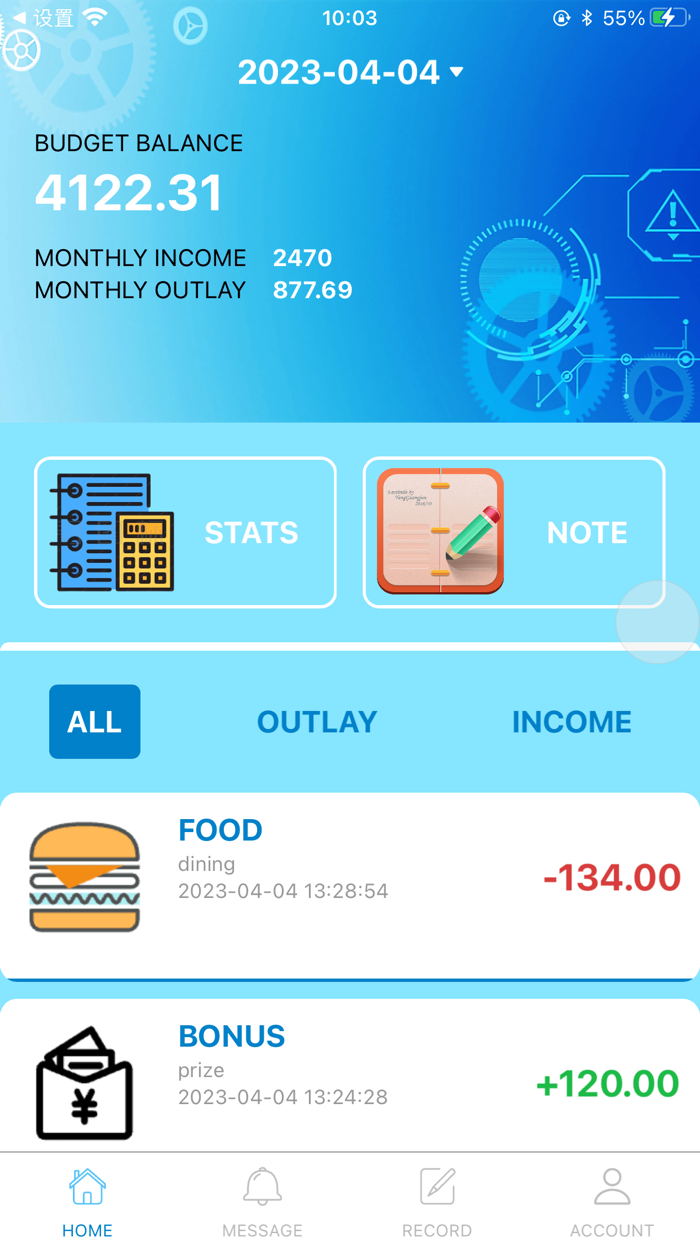Return to Settings via status bar back
Image resolution: width=700 pixels, height=1244 pixels.
point(42,18)
